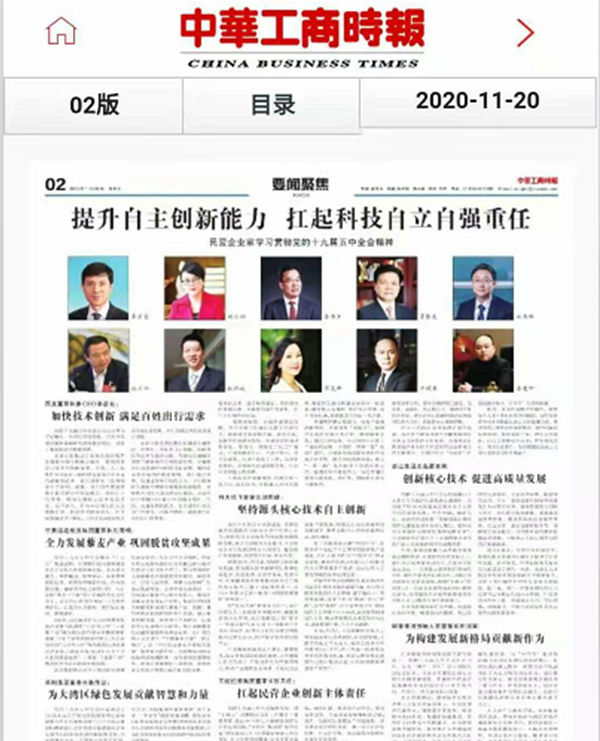Screen dimensions: 600x741
Task: Open the newspaper page 02 image
Action: point(300,450)
